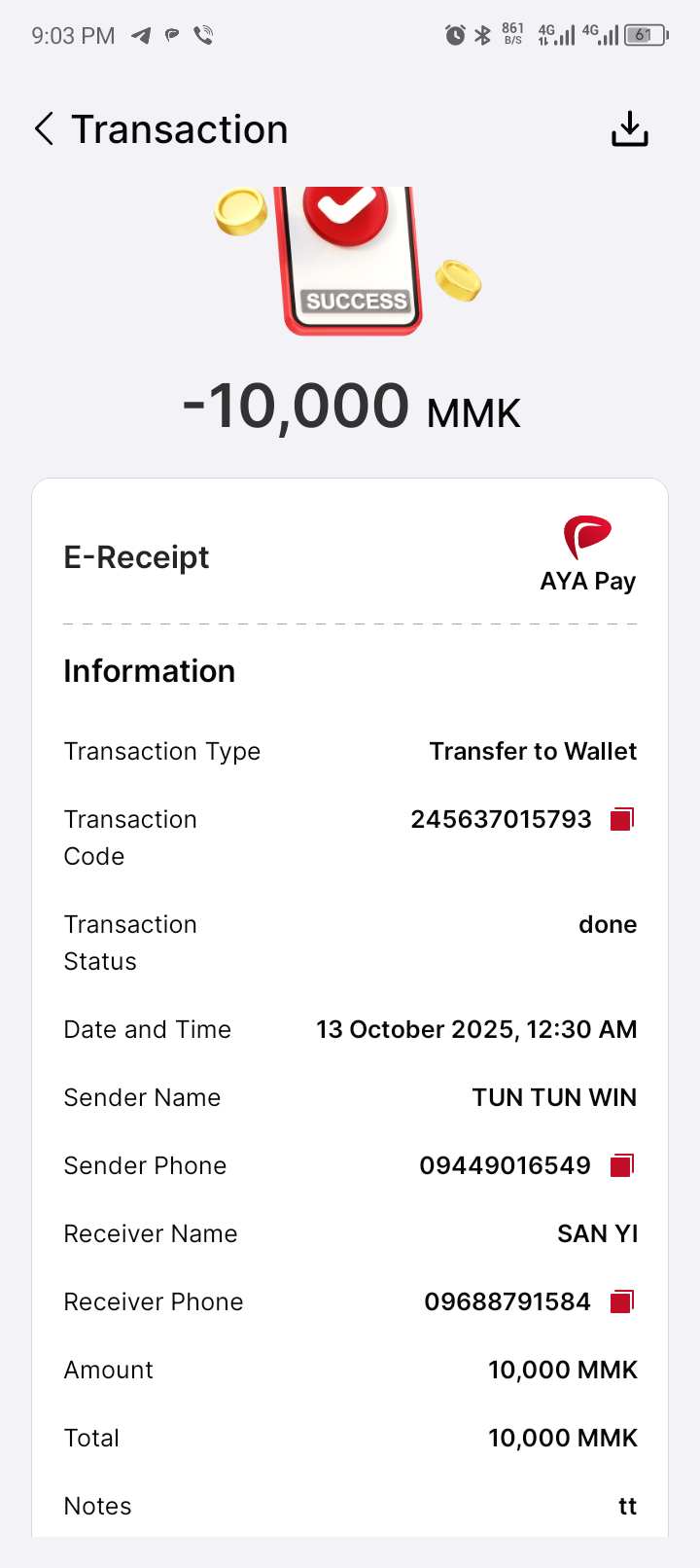Copy the receiver phone number 09688791584
Image resolution: width=700 pixels, height=1568 pixels.
(622, 1301)
